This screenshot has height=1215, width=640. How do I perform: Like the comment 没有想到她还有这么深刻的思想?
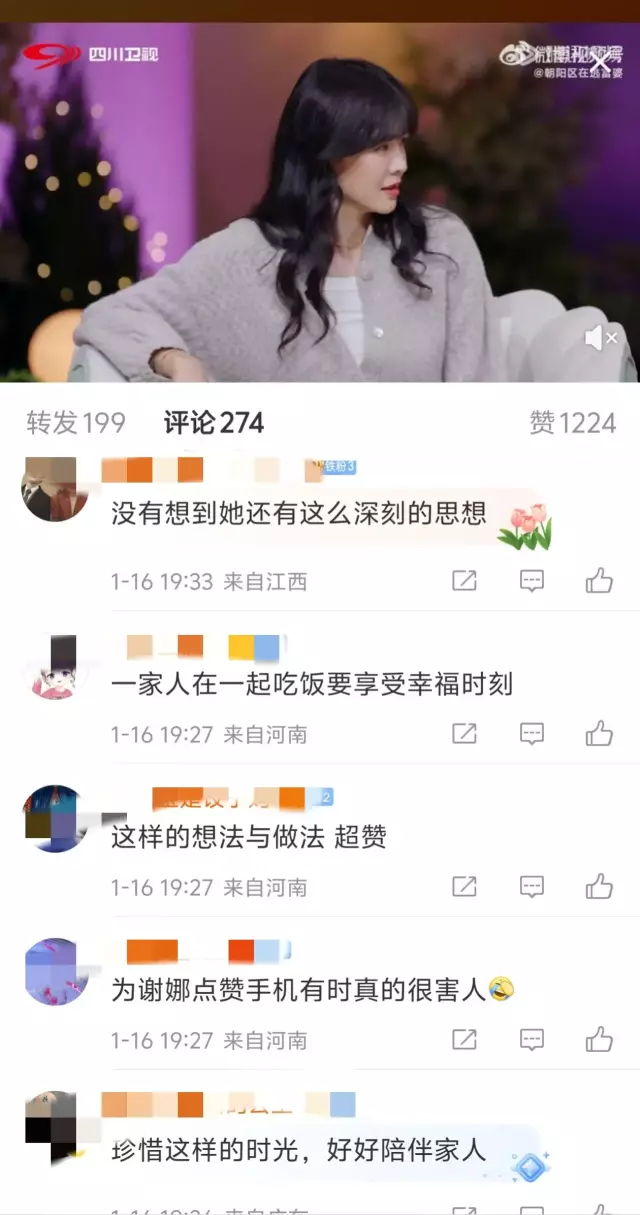[x=599, y=581]
